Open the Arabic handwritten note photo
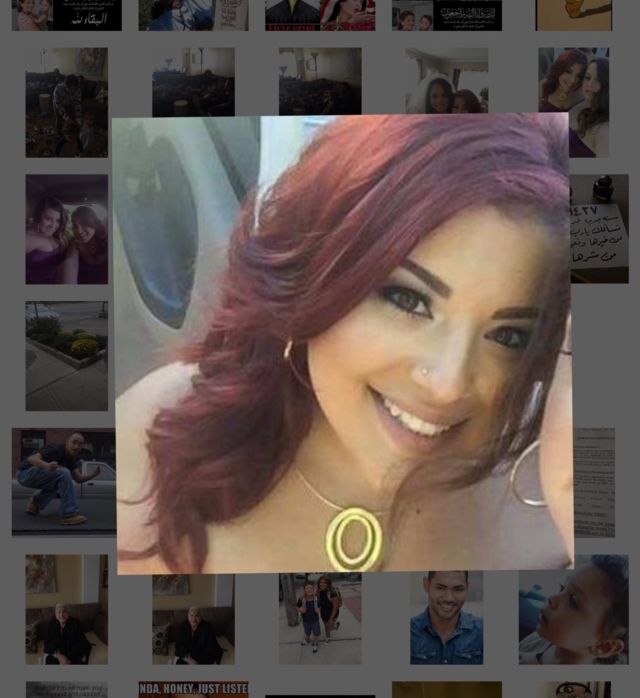The image size is (640, 698). [x=600, y=229]
